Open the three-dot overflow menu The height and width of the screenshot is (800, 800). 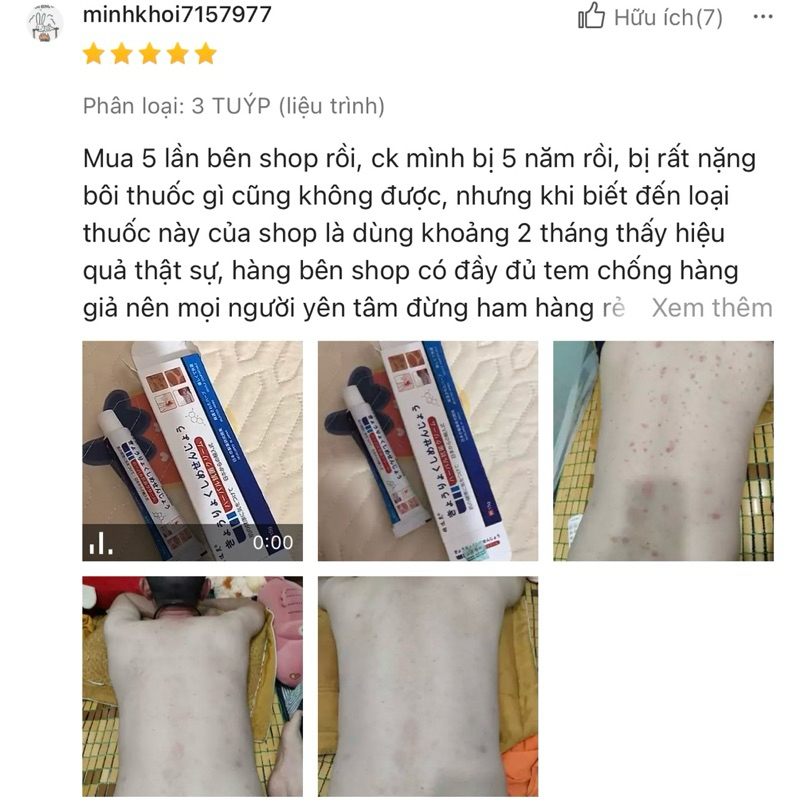tap(762, 17)
